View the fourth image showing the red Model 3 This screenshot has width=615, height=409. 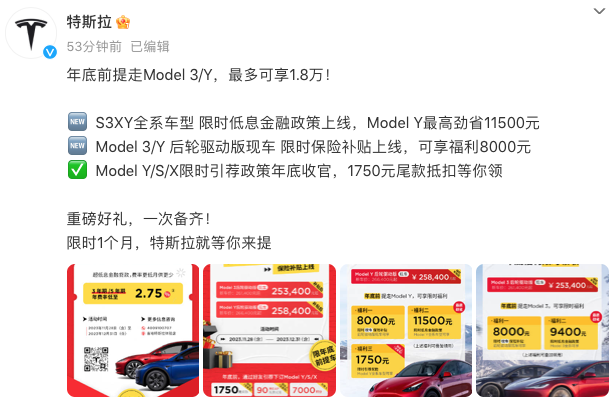click(x=542, y=332)
